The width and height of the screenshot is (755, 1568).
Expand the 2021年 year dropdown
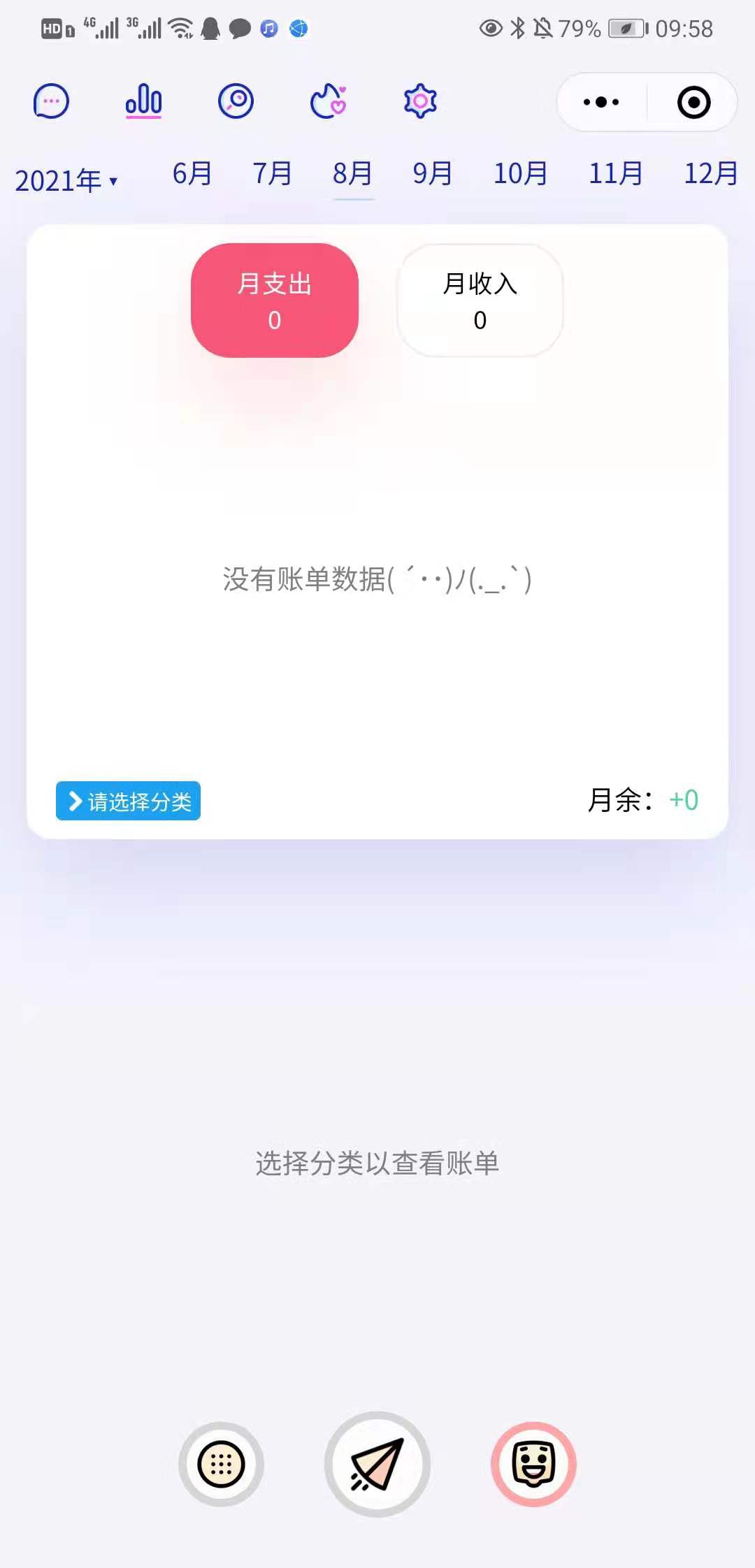click(66, 181)
